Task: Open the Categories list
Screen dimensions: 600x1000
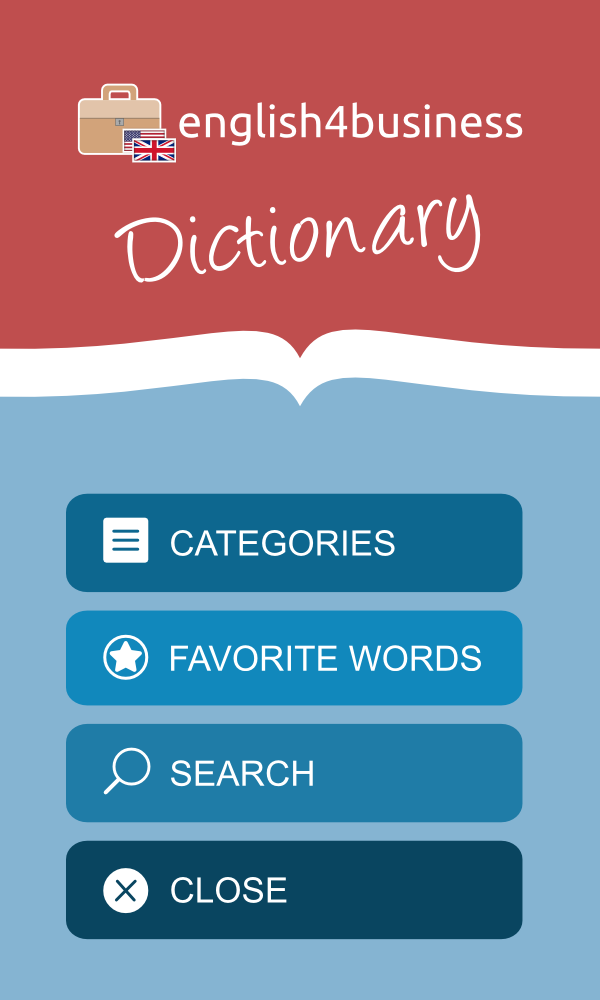Action: point(294,542)
